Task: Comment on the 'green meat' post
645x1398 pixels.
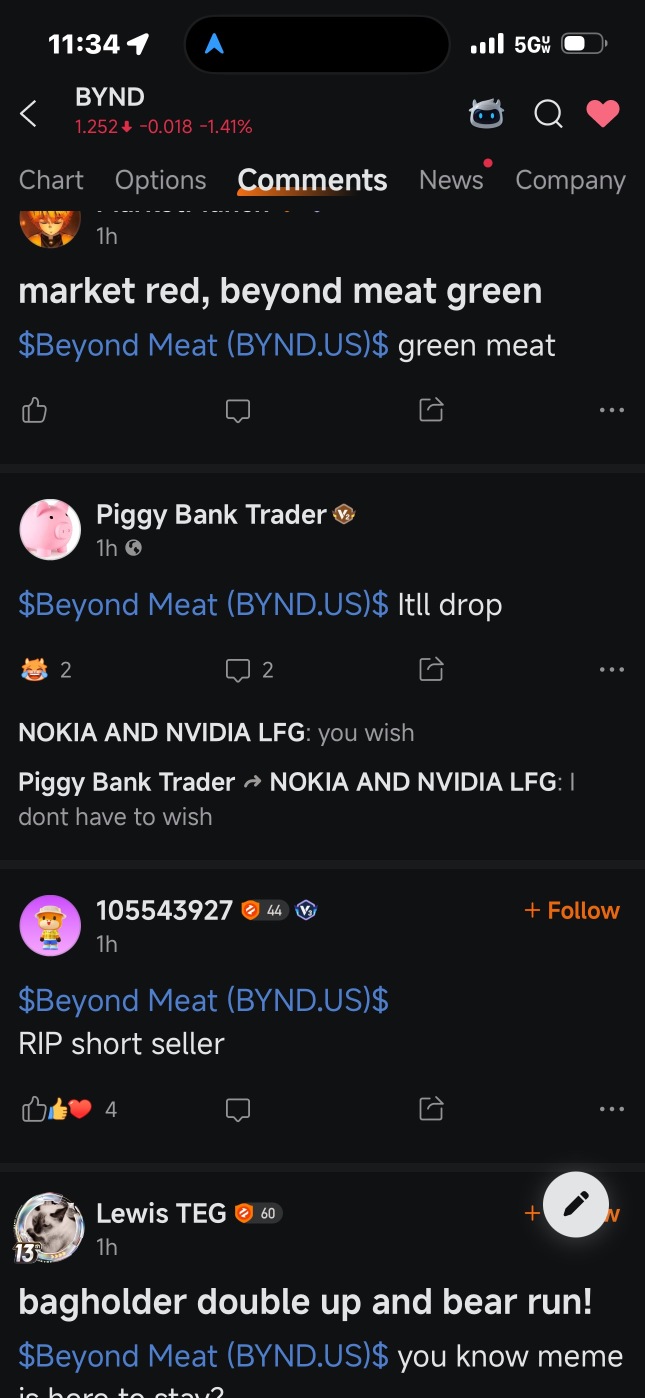Action: (x=238, y=410)
